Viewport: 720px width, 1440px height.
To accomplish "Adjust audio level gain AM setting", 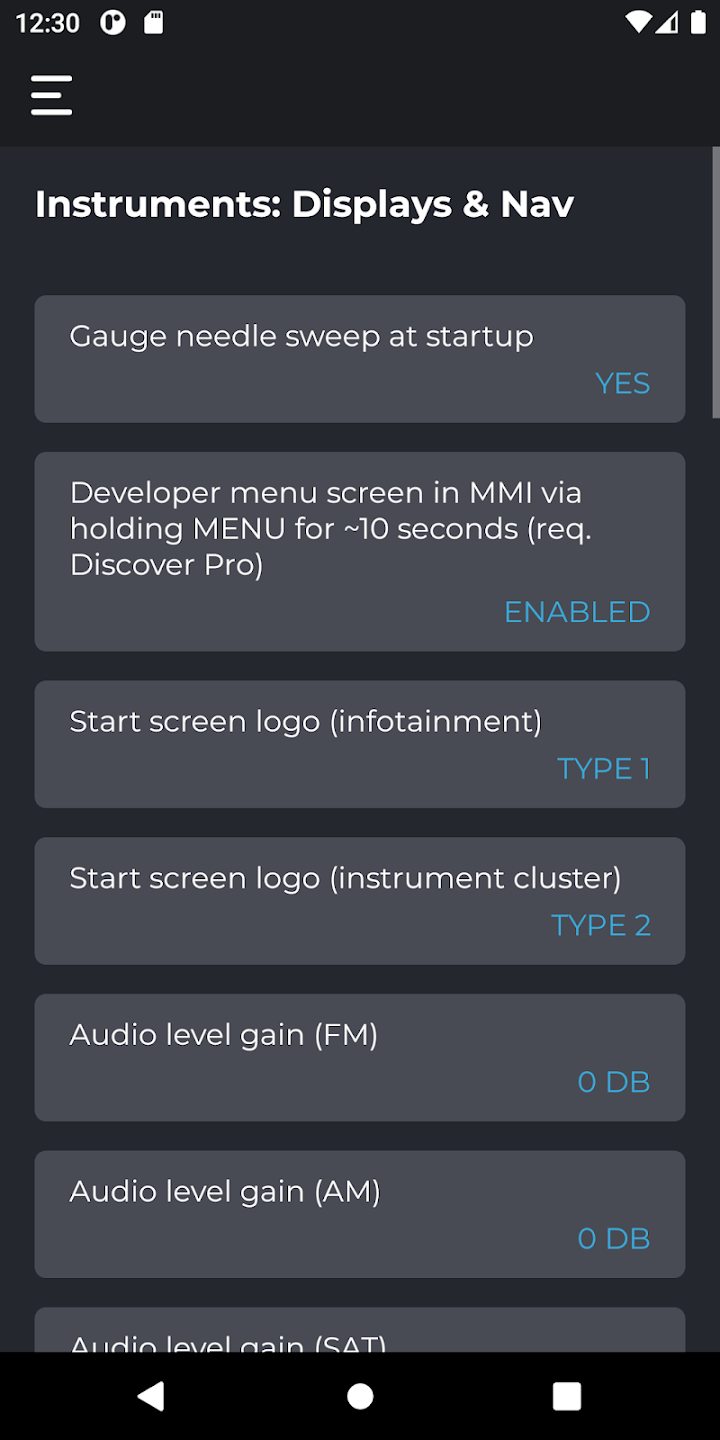I will point(360,1214).
